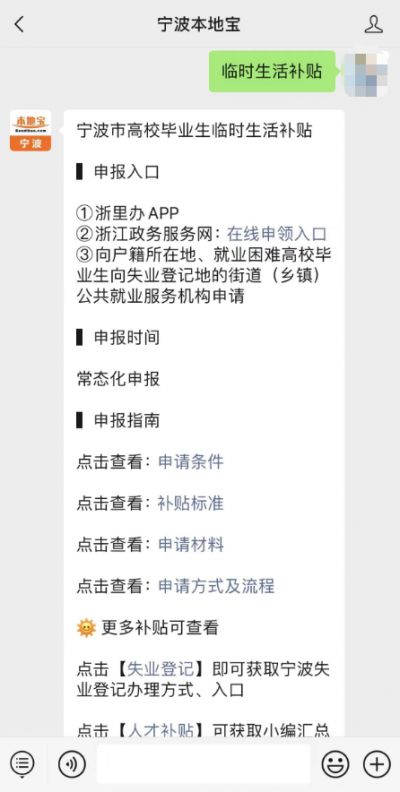
Task: Open the 申请材料 link
Action: [x=190, y=544]
